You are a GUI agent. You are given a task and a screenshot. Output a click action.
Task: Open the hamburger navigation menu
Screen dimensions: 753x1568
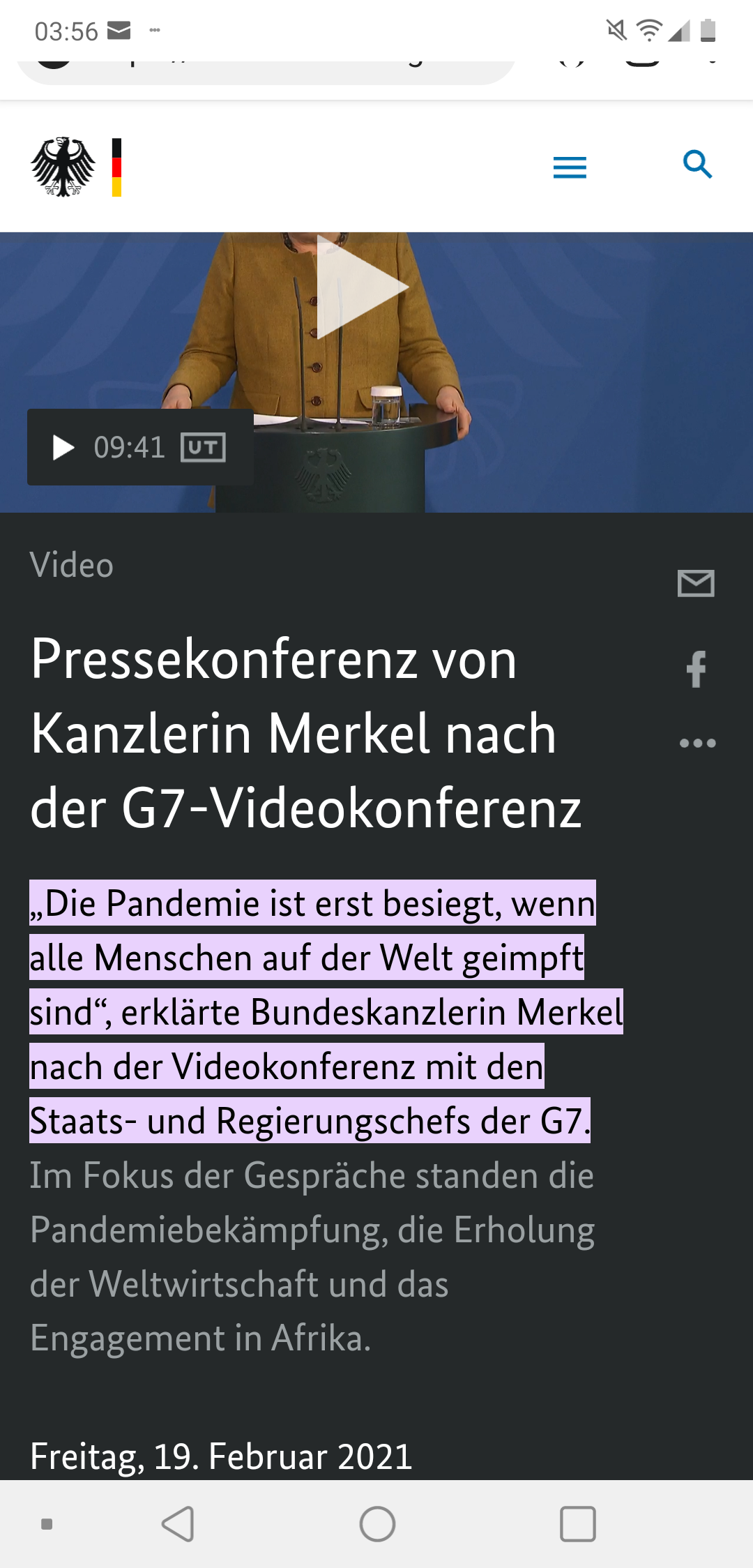tap(570, 167)
